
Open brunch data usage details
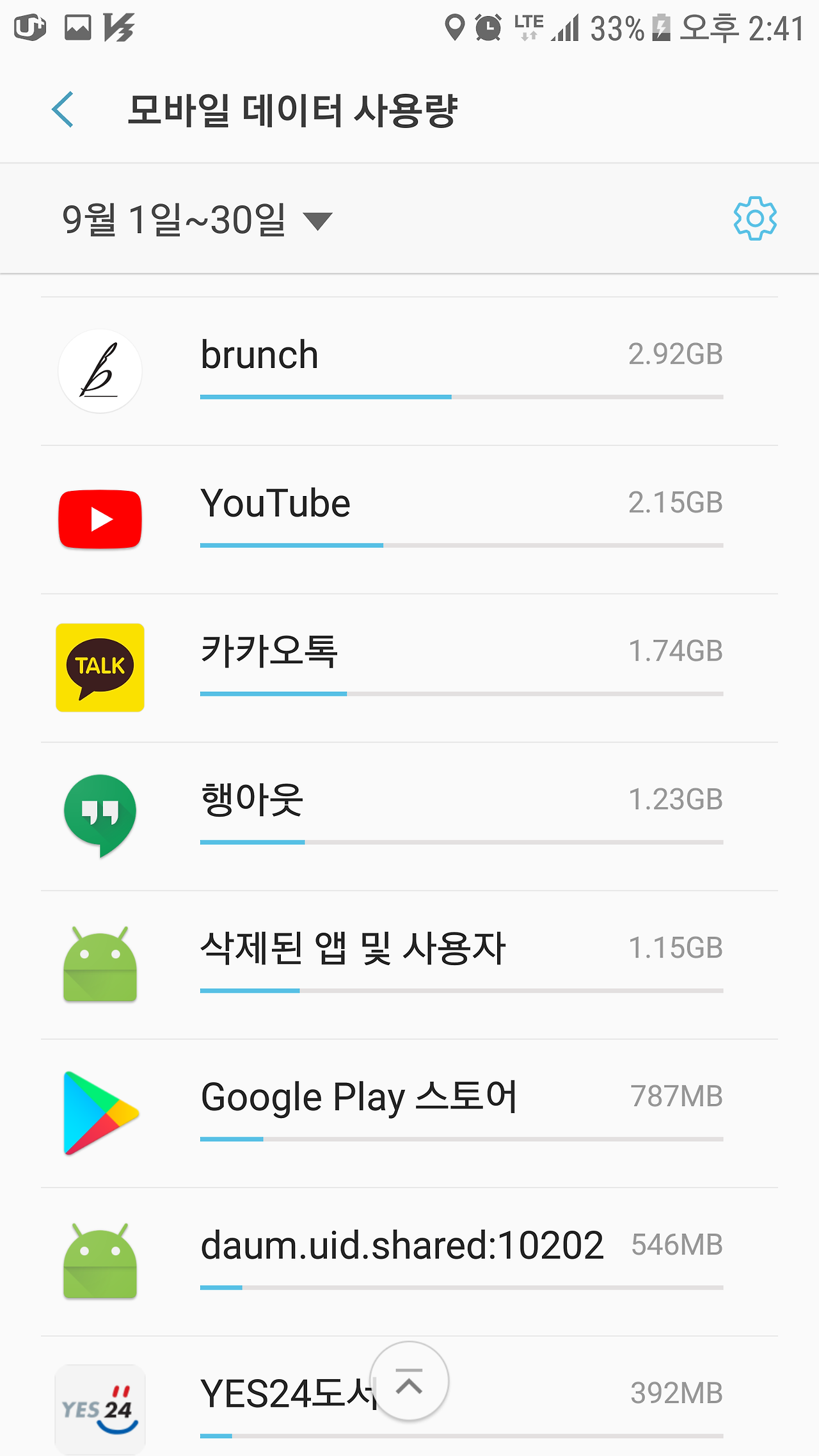pyautogui.click(x=409, y=371)
